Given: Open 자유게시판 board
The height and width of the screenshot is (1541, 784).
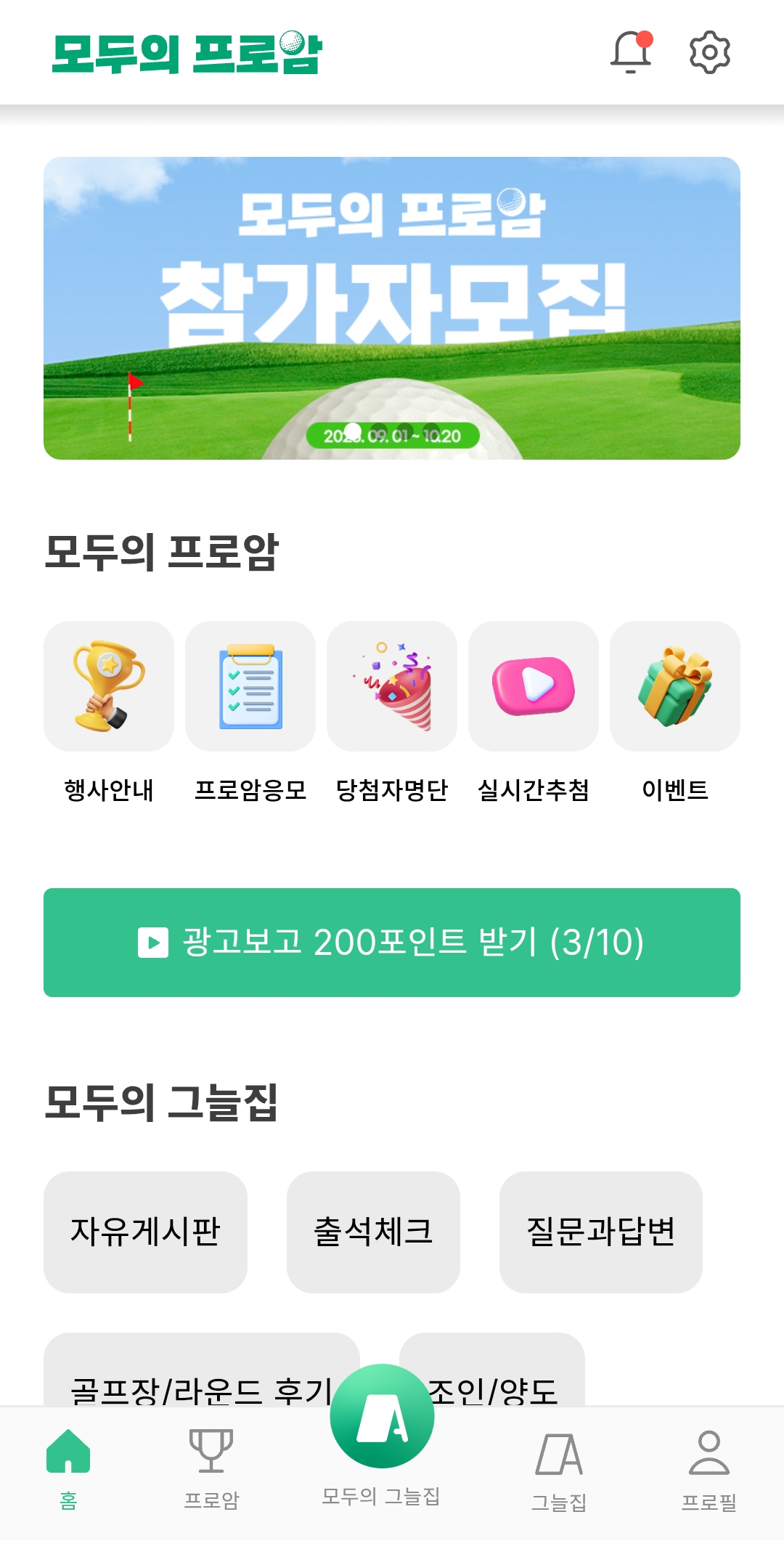Looking at the screenshot, I should (x=145, y=1232).
